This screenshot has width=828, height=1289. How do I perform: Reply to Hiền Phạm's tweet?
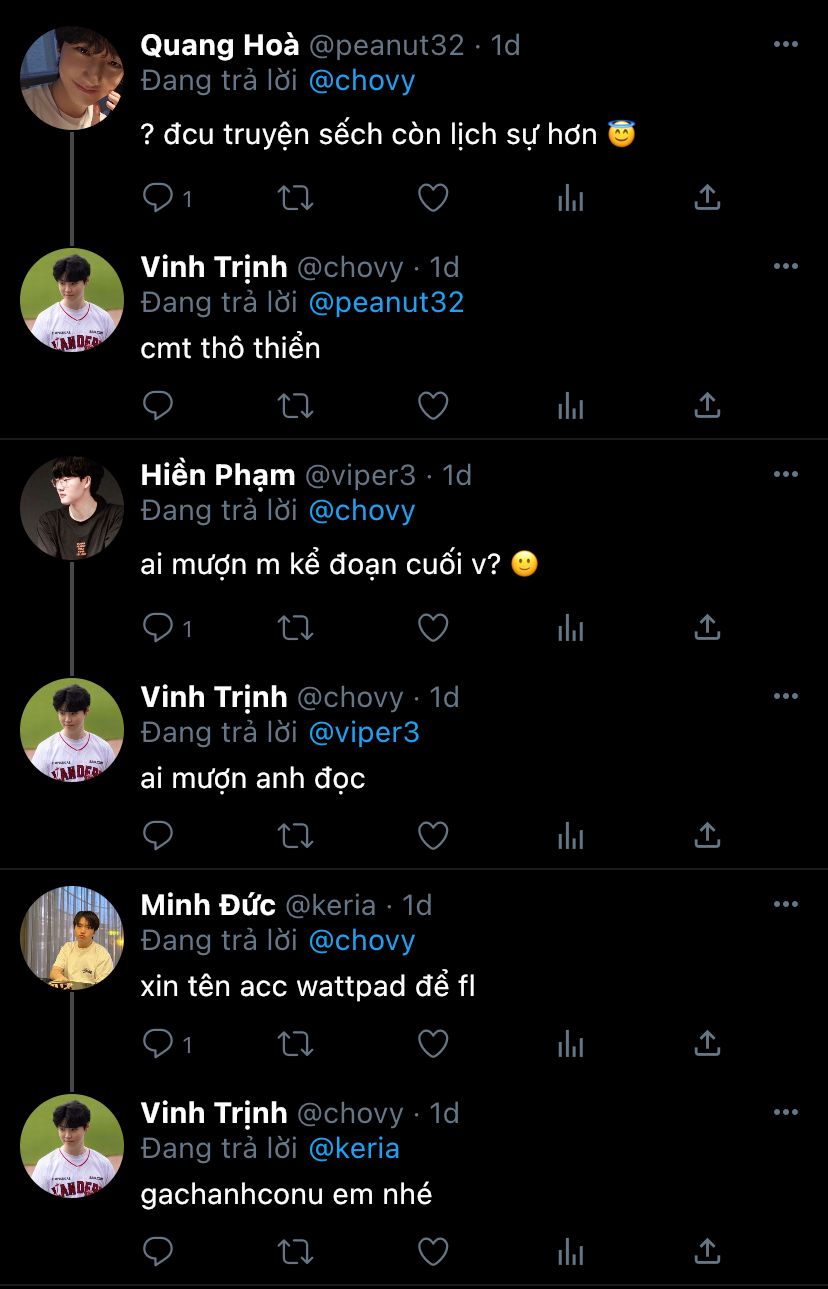[158, 627]
